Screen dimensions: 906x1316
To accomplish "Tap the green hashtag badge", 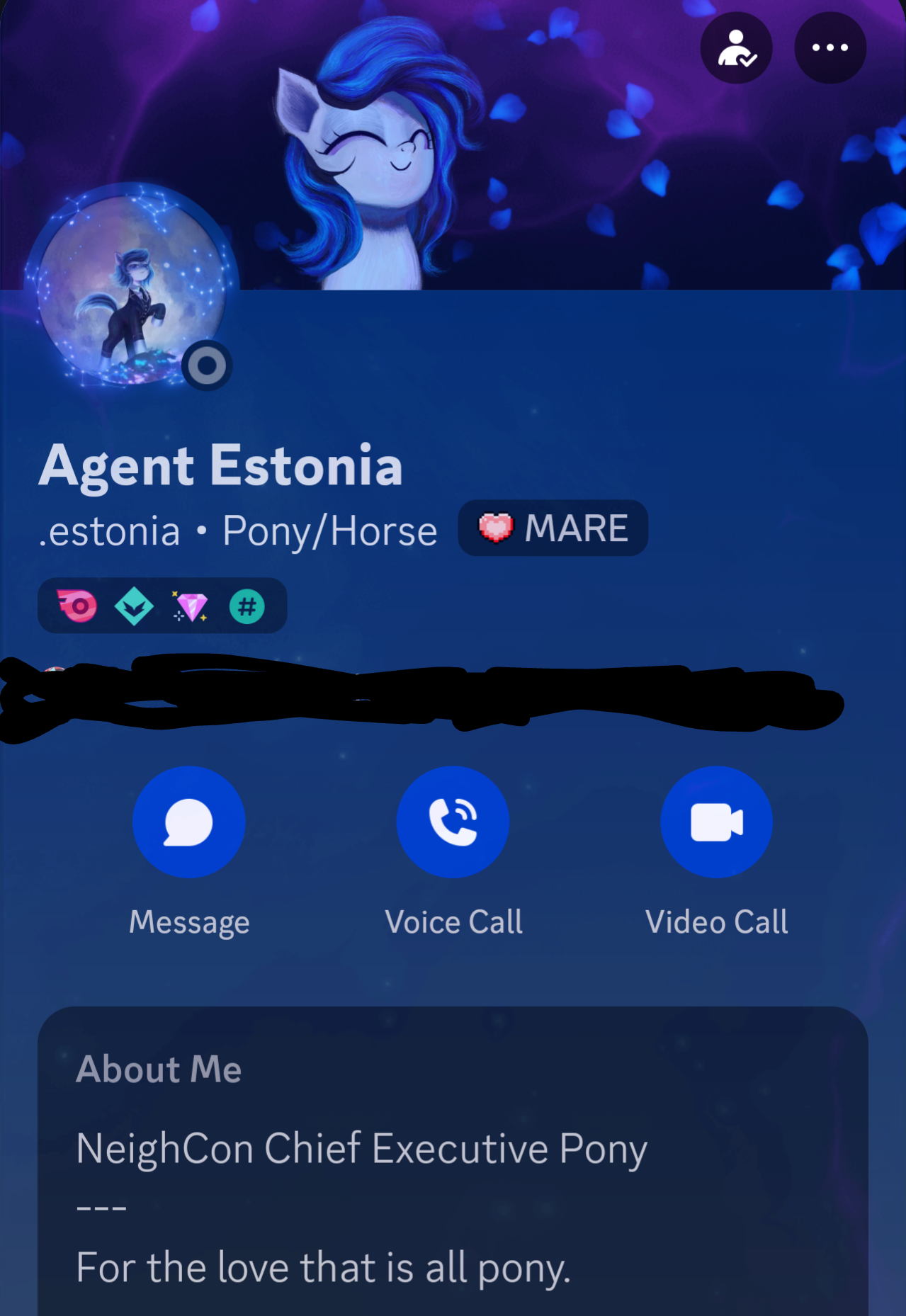I will 247,606.
